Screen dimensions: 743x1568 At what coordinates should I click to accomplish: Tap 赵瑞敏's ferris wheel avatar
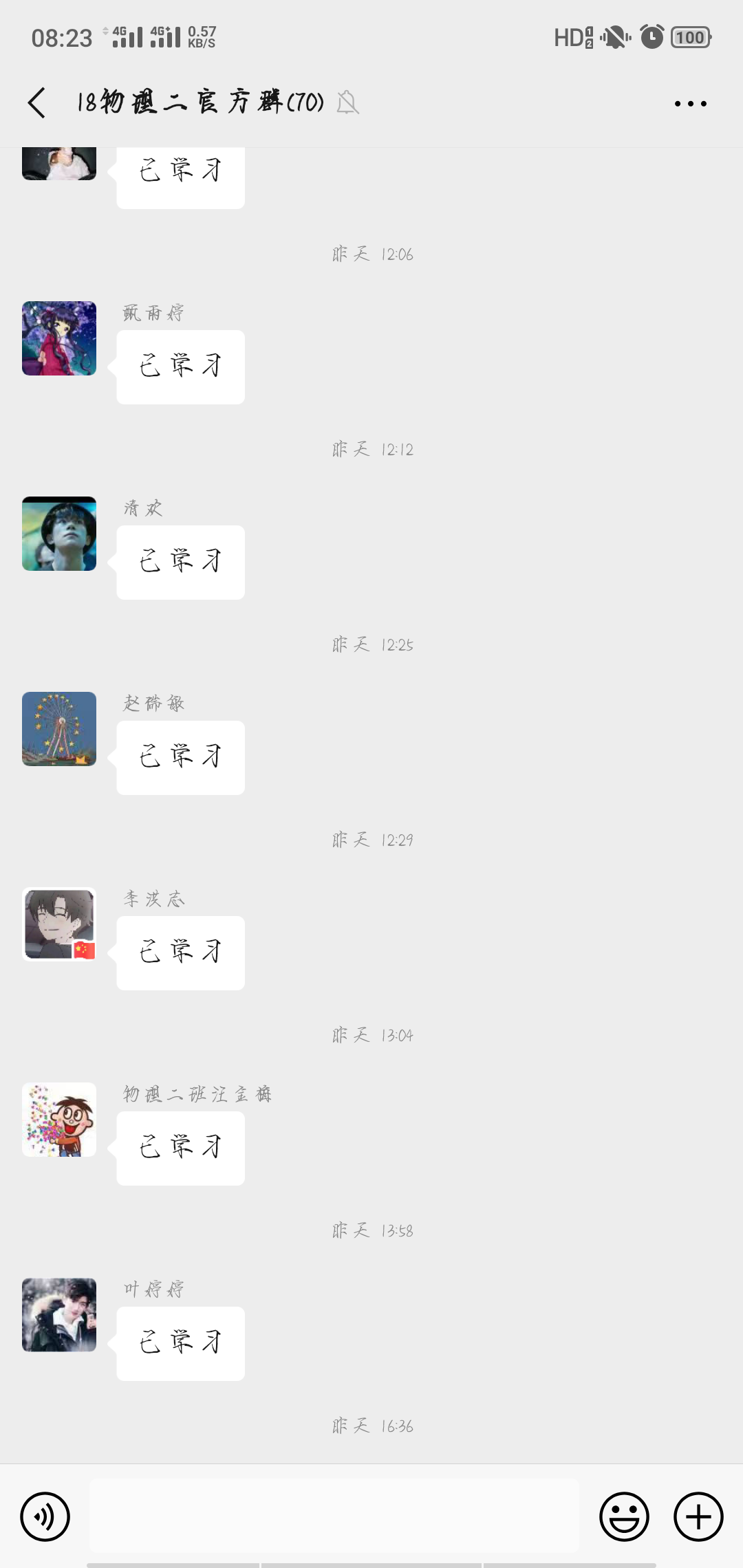[59, 729]
